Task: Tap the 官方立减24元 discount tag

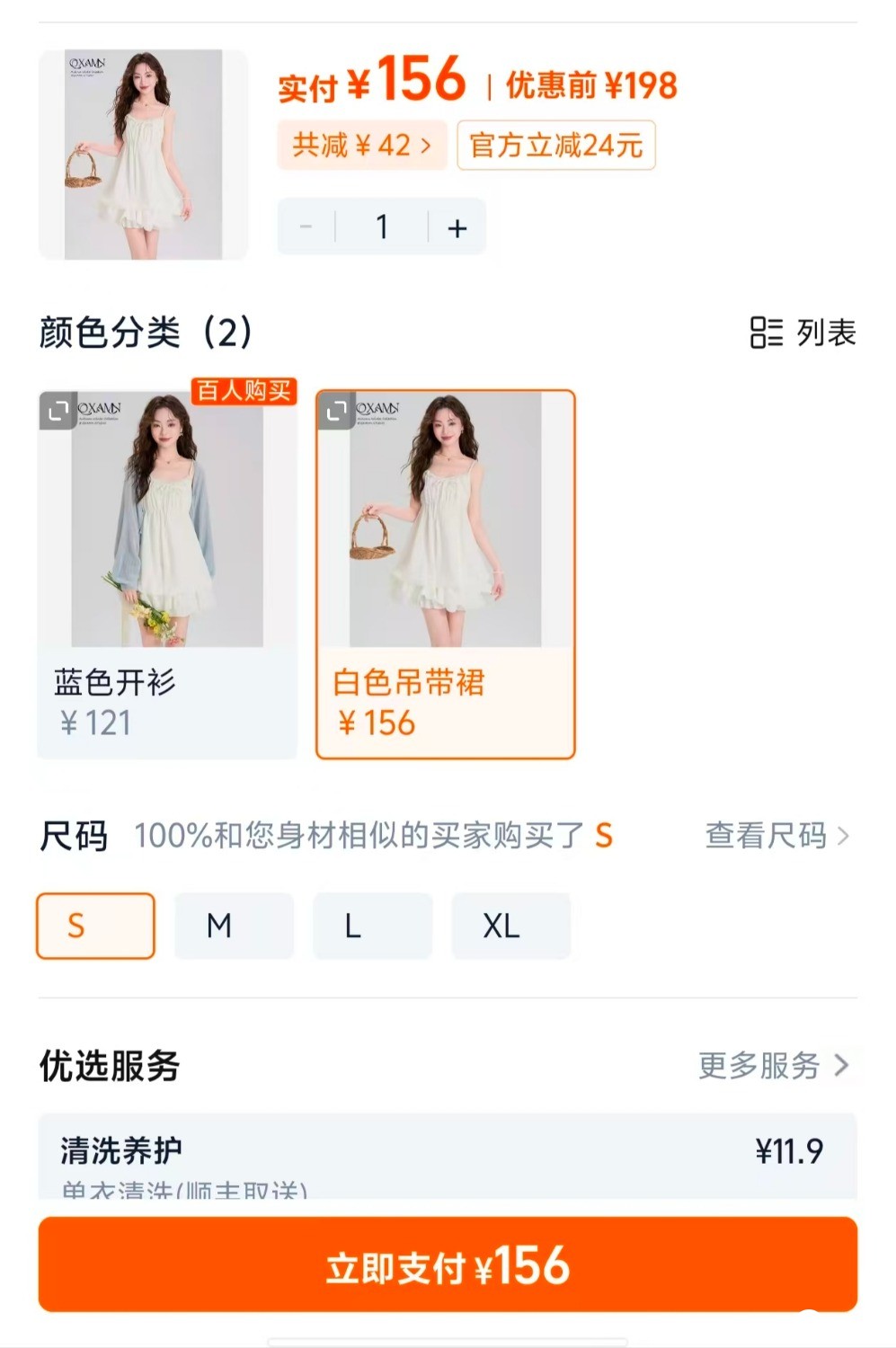Action: (x=556, y=145)
